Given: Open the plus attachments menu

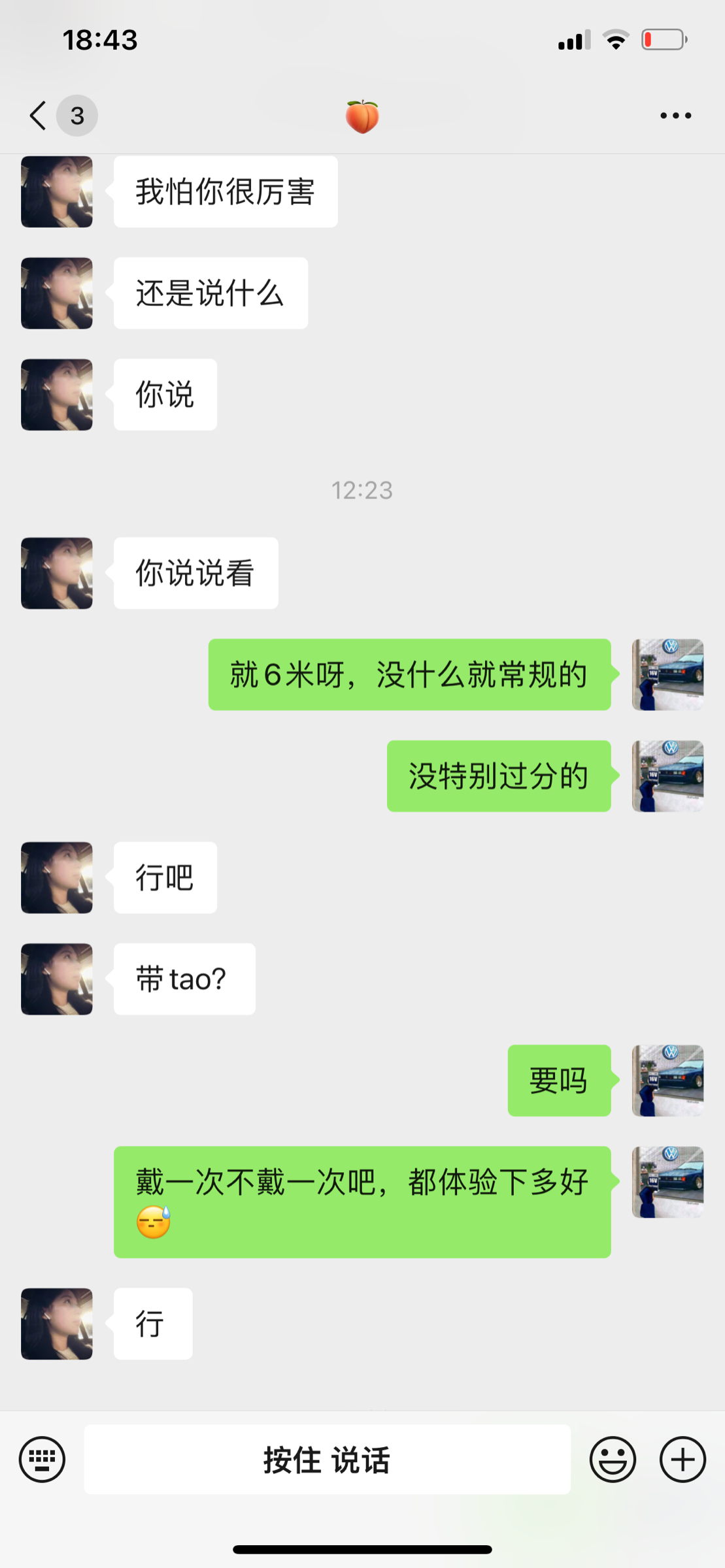Looking at the screenshot, I should pos(683,1459).
